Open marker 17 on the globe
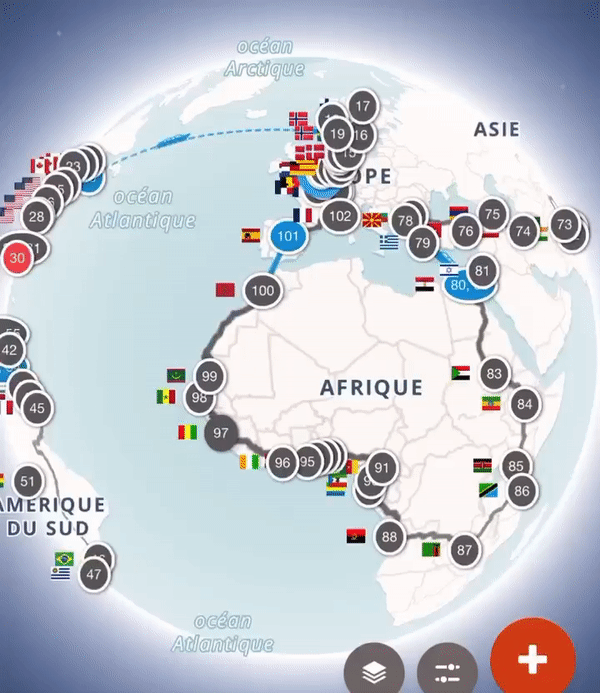This screenshot has width=600, height=693. click(x=362, y=105)
